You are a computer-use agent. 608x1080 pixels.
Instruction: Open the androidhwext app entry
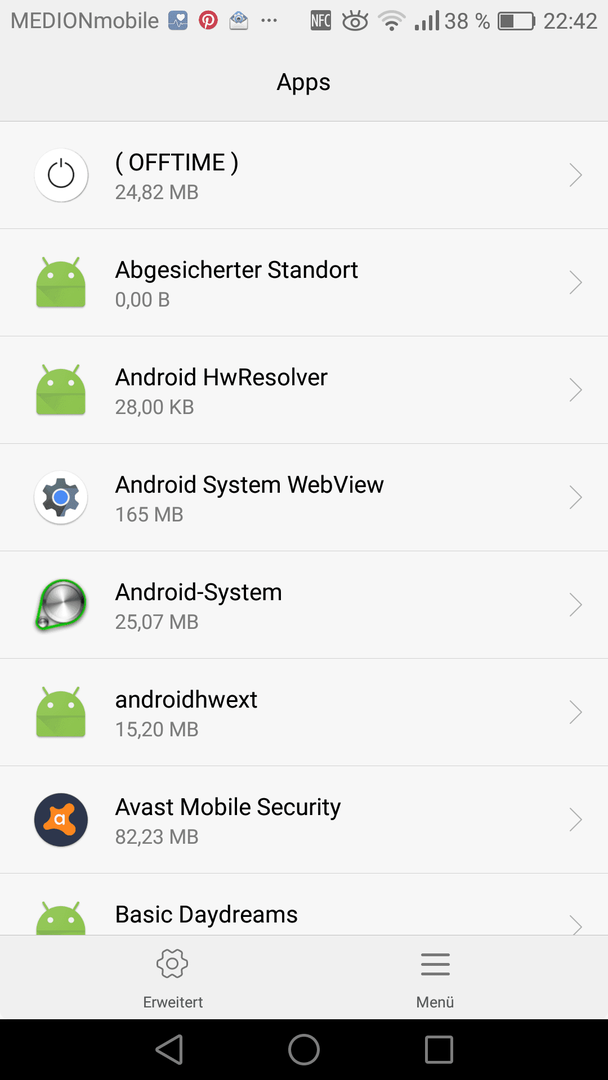[304, 713]
